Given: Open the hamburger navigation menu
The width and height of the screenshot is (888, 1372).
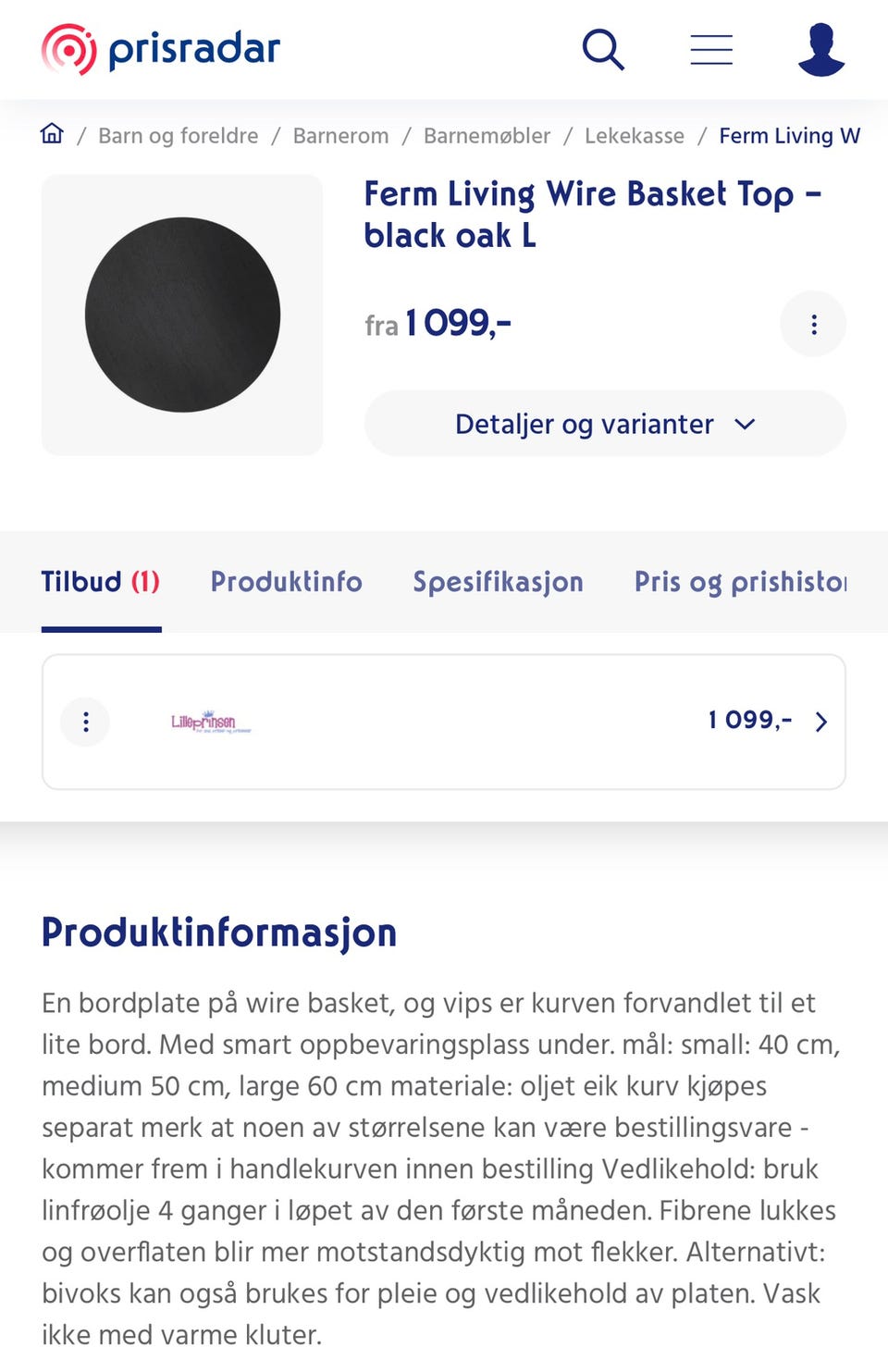Looking at the screenshot, I should point(711,50).
